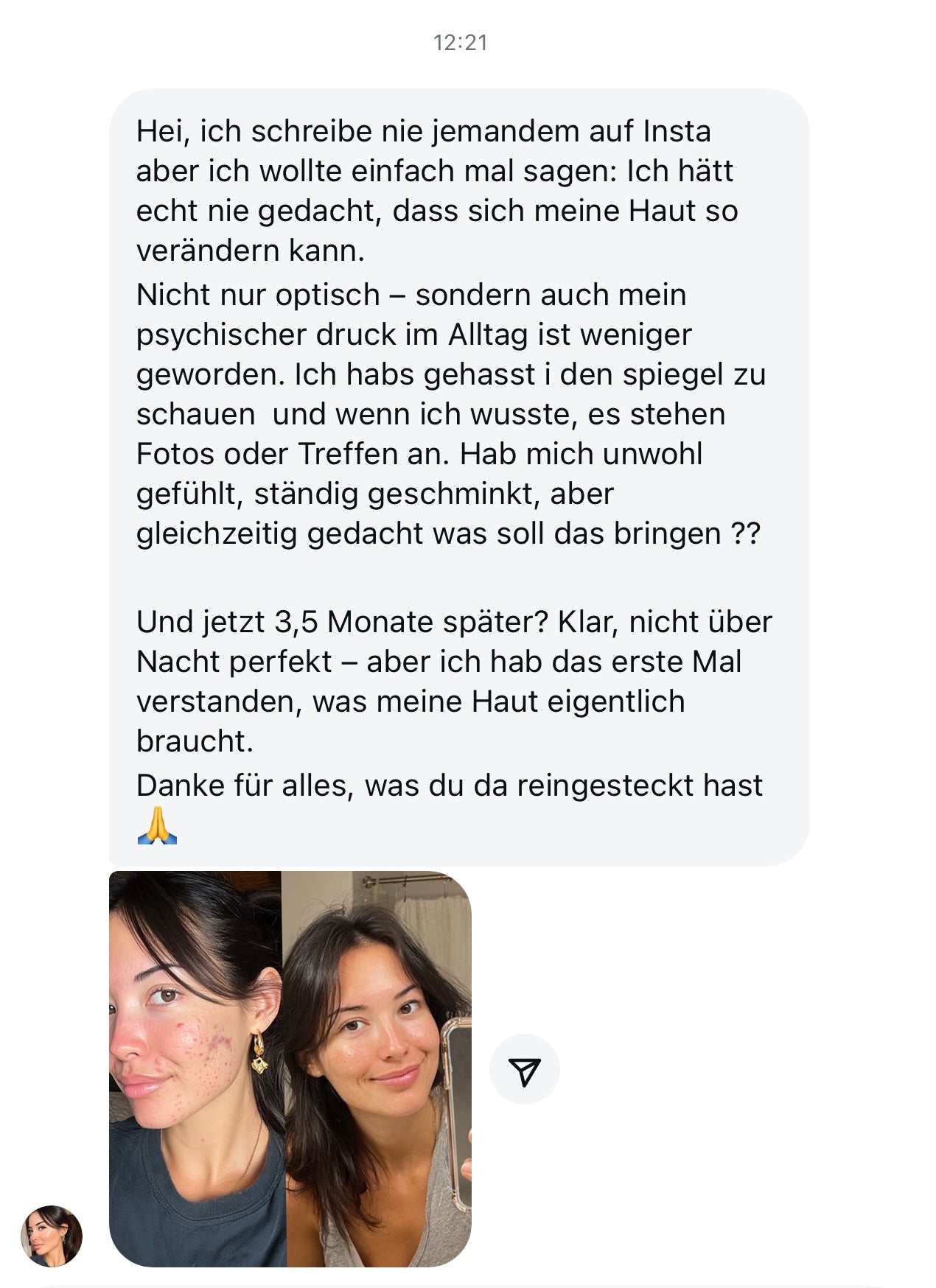The image size is (936, 1288).
Task: Open the sender's profile picture
Action: click(x=52, y=1236)
